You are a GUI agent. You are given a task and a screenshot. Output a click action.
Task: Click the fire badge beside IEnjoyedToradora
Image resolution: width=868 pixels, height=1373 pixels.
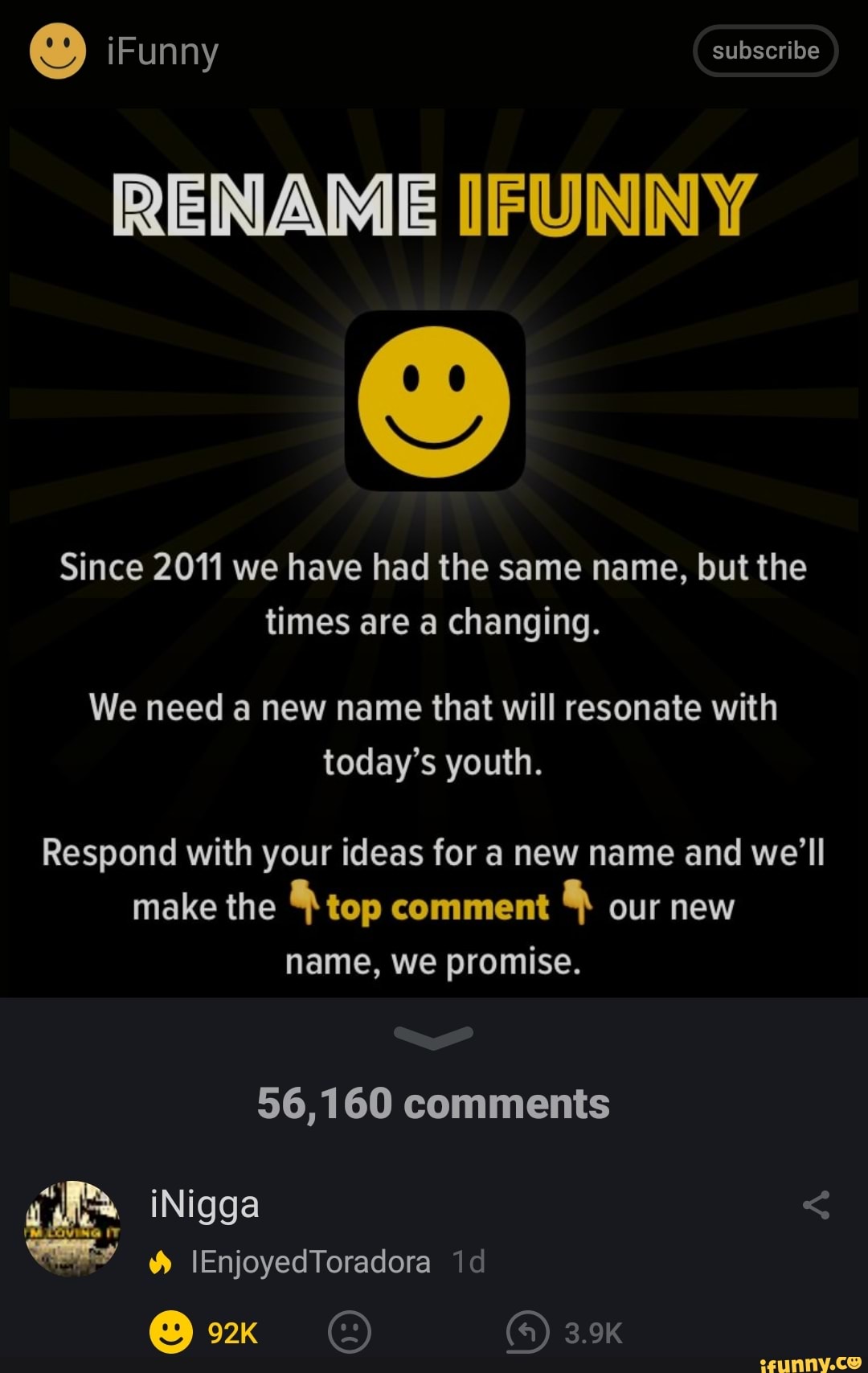coord(161,1262)
